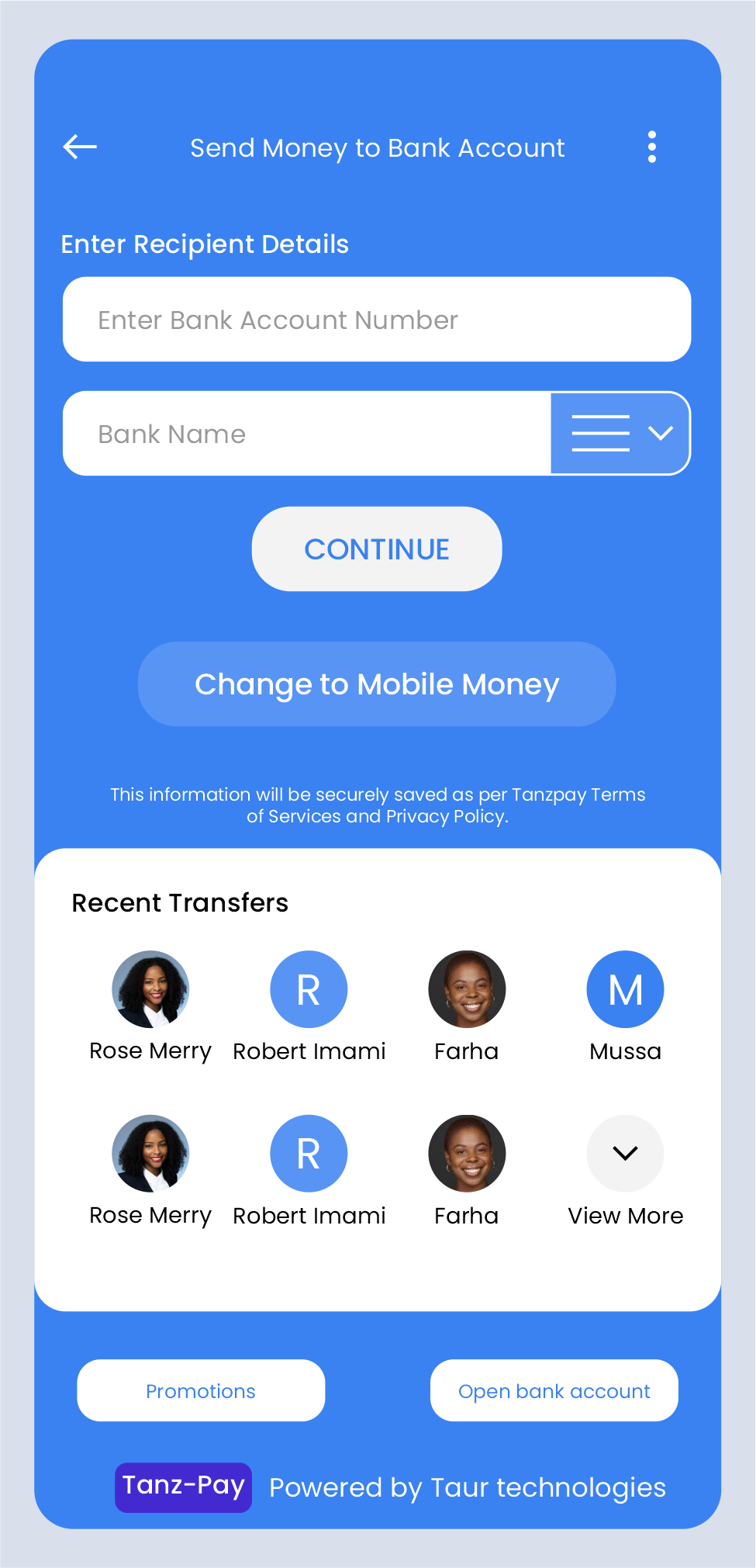756x1568 pixels.
Task: Tap the Enter Bank Account Number field
Action: coord(377,320)
